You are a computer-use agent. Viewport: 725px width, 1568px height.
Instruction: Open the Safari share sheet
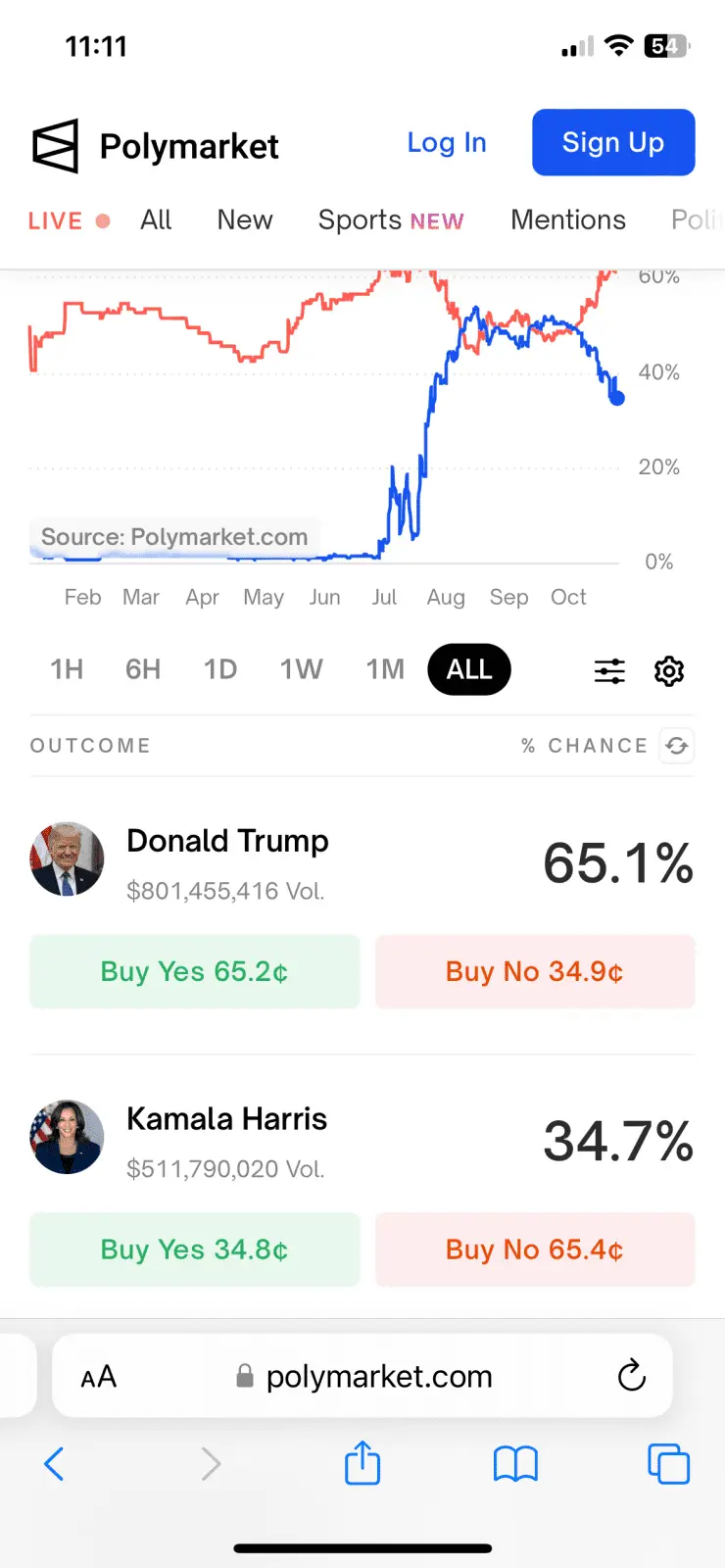click(362, 1464)
